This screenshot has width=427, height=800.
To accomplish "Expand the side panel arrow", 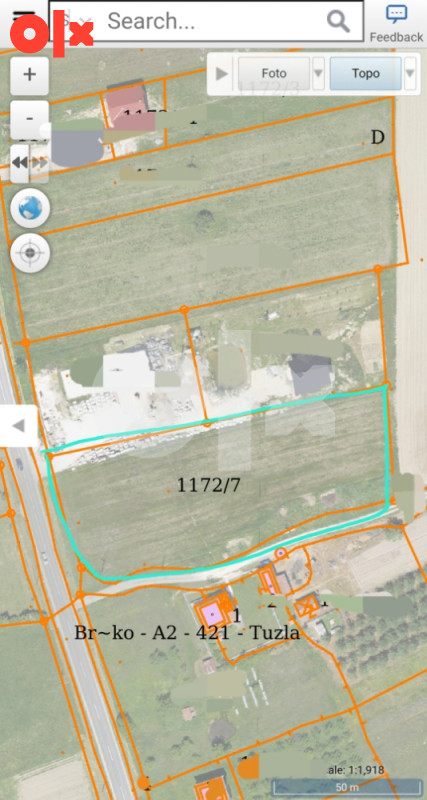I will [18, 426].
